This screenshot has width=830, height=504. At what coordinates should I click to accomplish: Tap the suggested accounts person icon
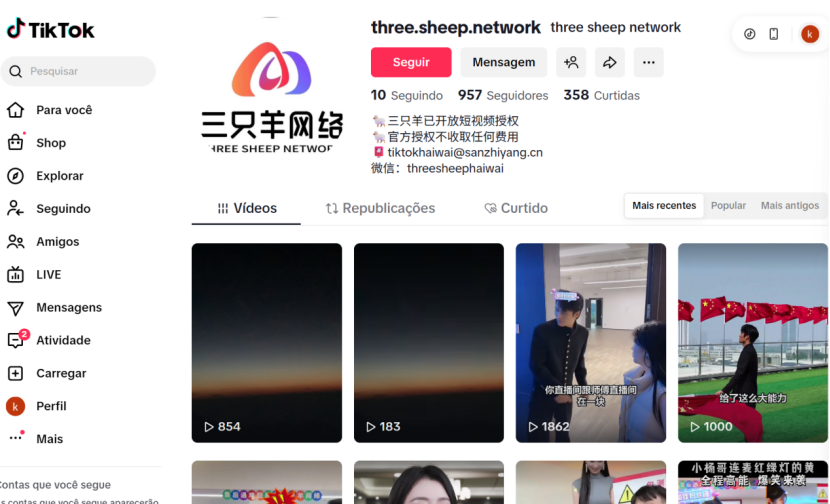click(571, 62)
